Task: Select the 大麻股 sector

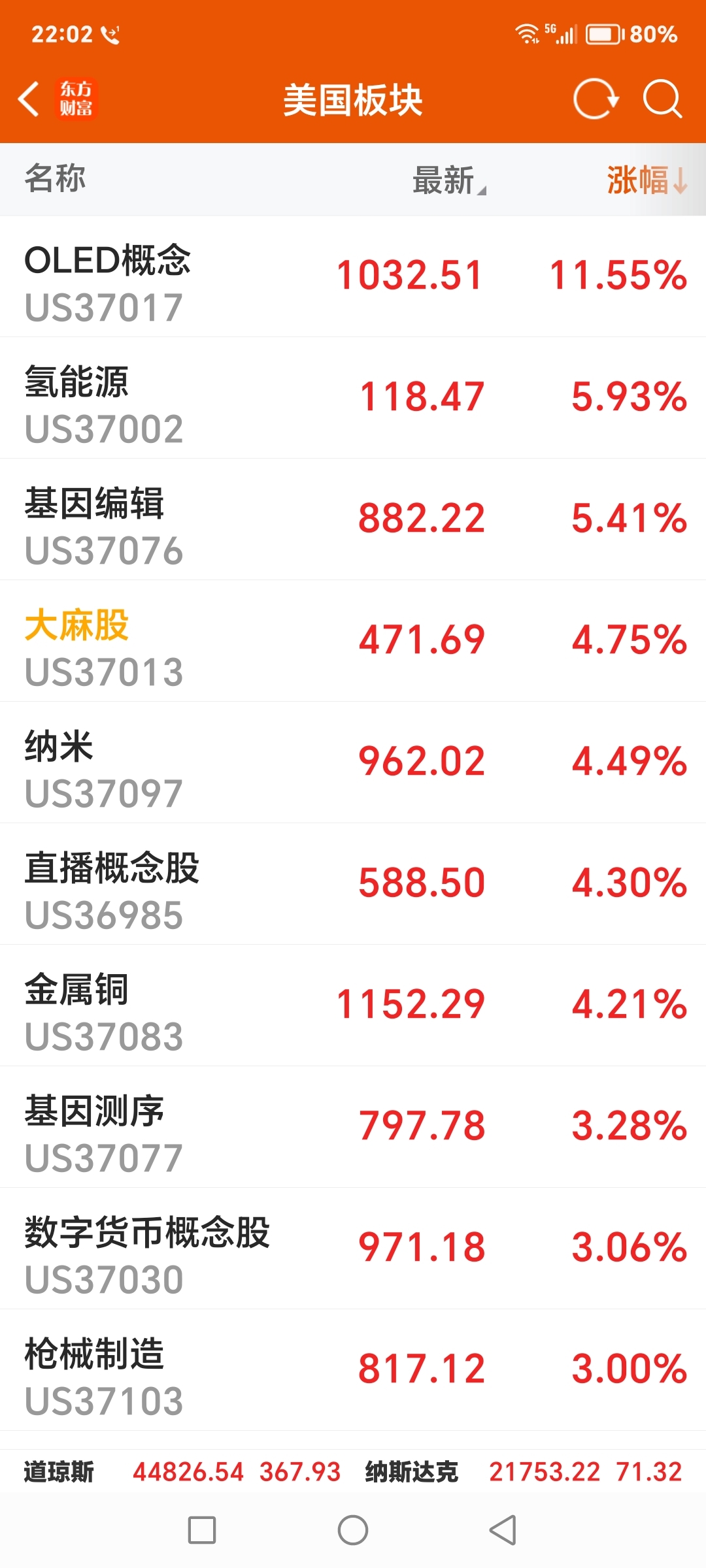Action: pos(353,641)
